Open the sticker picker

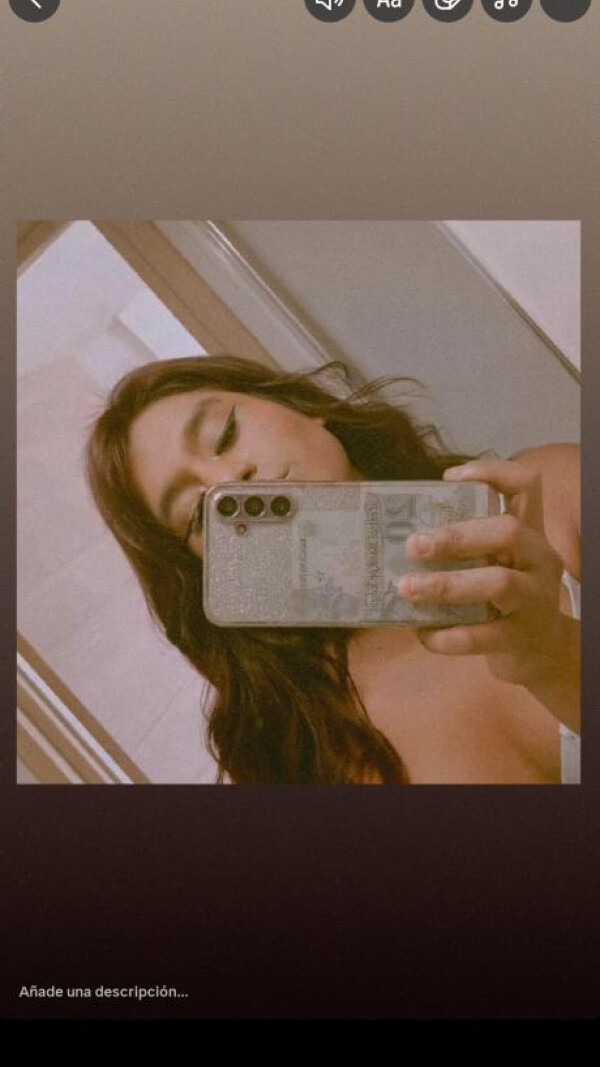point(447,5)
